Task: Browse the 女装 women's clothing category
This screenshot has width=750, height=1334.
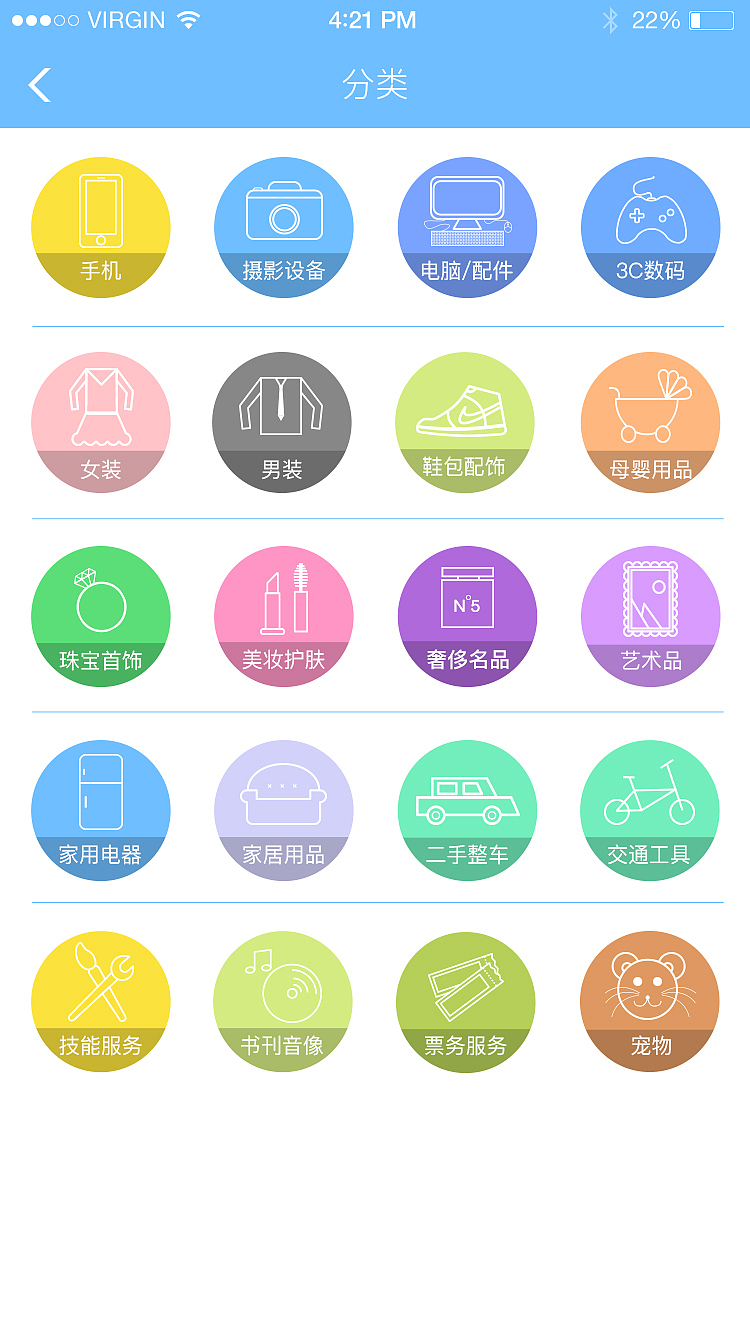Action: 100,421
